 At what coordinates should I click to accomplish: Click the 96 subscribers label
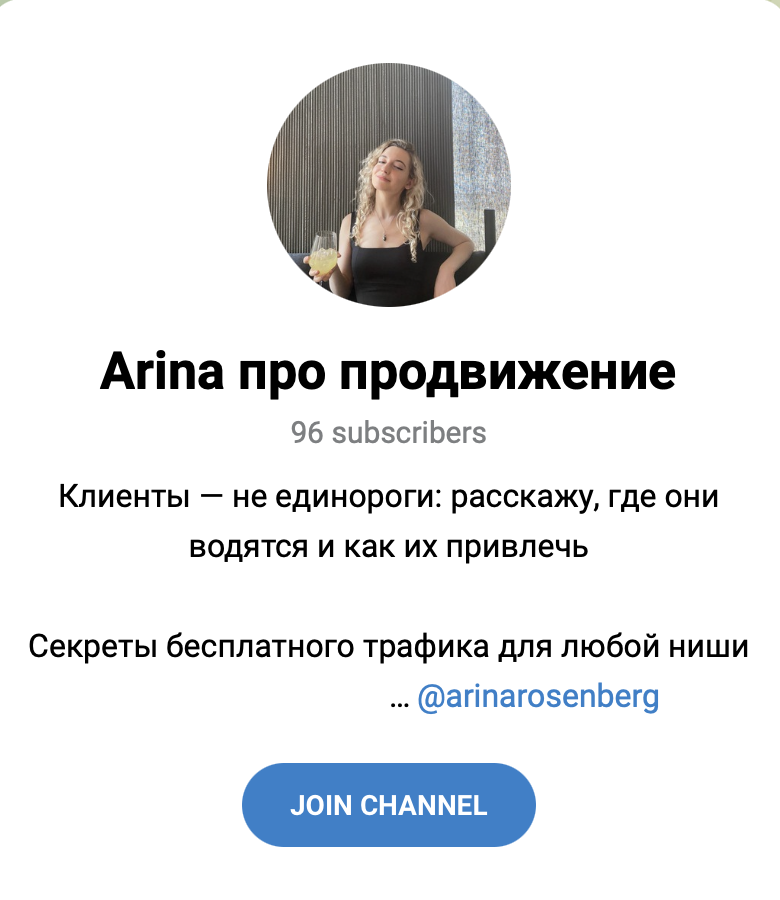(390, 433)
